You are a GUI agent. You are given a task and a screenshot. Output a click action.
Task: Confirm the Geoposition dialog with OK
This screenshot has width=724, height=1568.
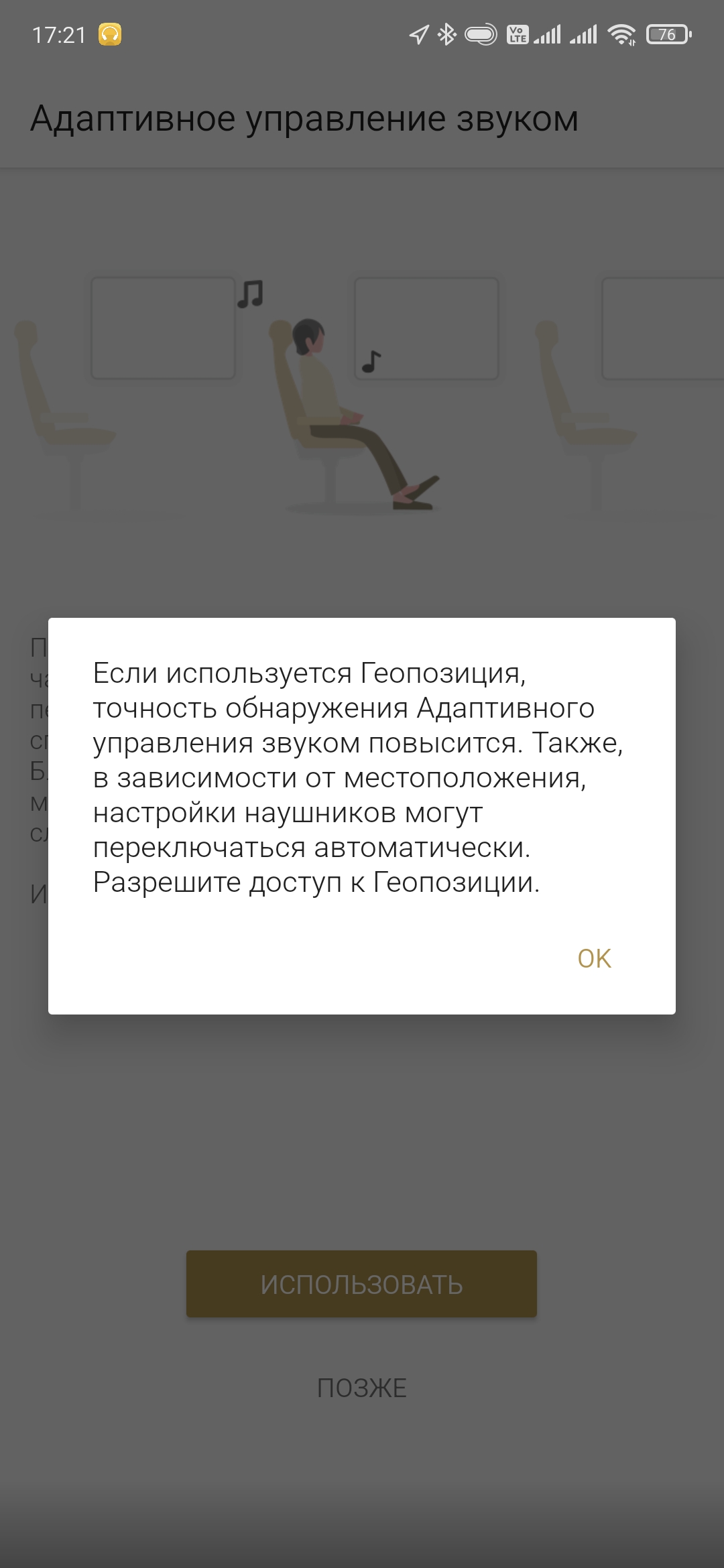(x=594, y=958)
